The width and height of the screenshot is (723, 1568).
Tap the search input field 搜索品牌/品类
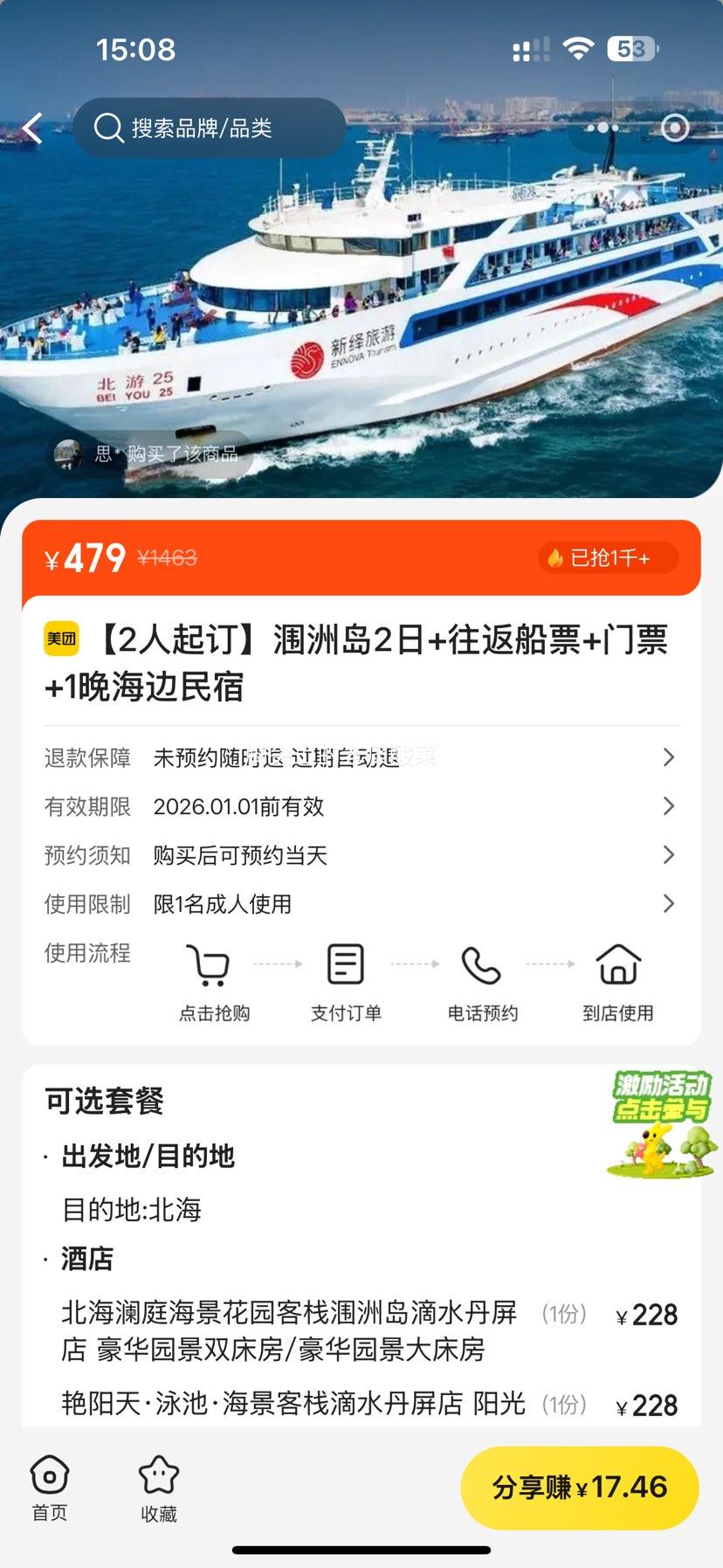click(x=210, y=128)
